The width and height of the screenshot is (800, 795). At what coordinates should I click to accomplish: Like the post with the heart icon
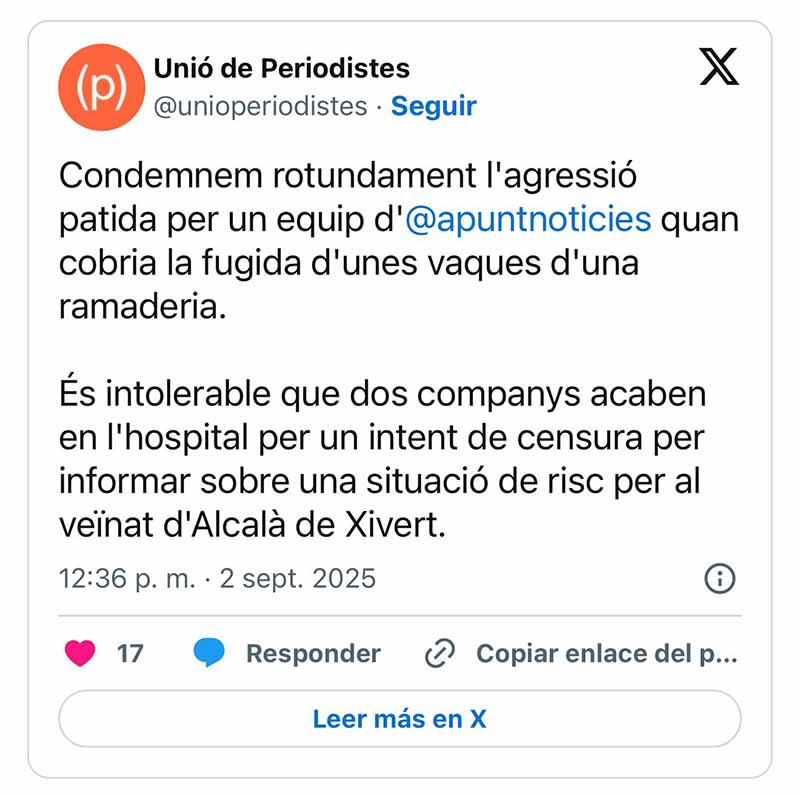[80, 654]
